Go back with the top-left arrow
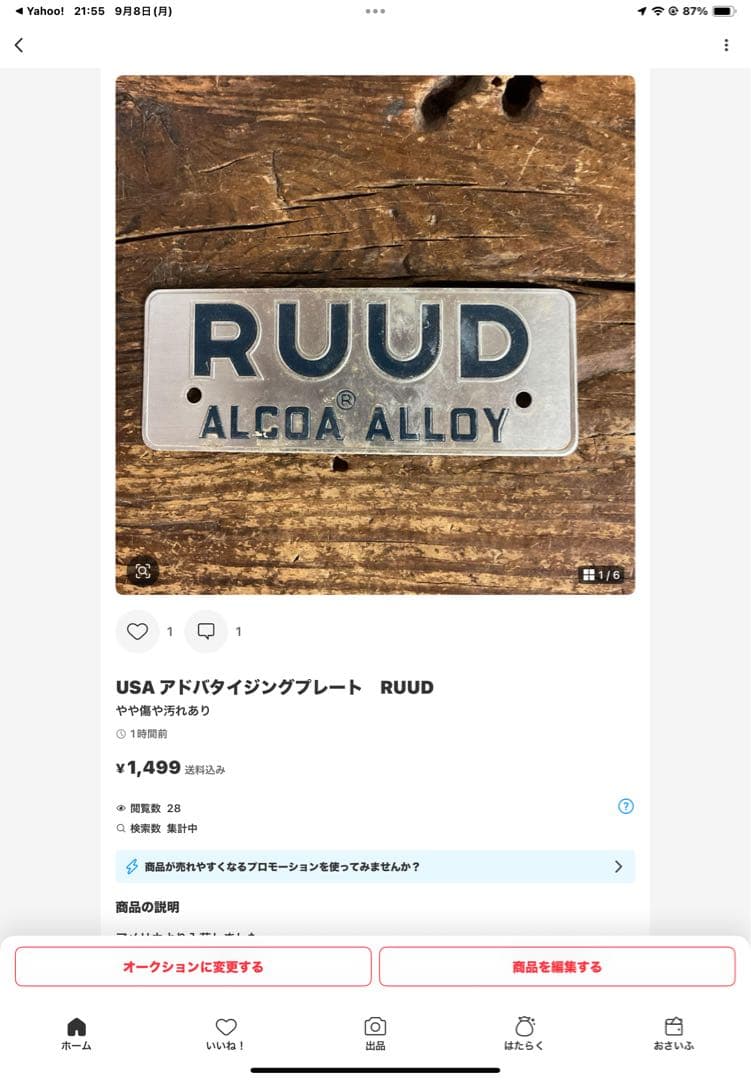This screenshot has width=751, height=1080. 19,45
